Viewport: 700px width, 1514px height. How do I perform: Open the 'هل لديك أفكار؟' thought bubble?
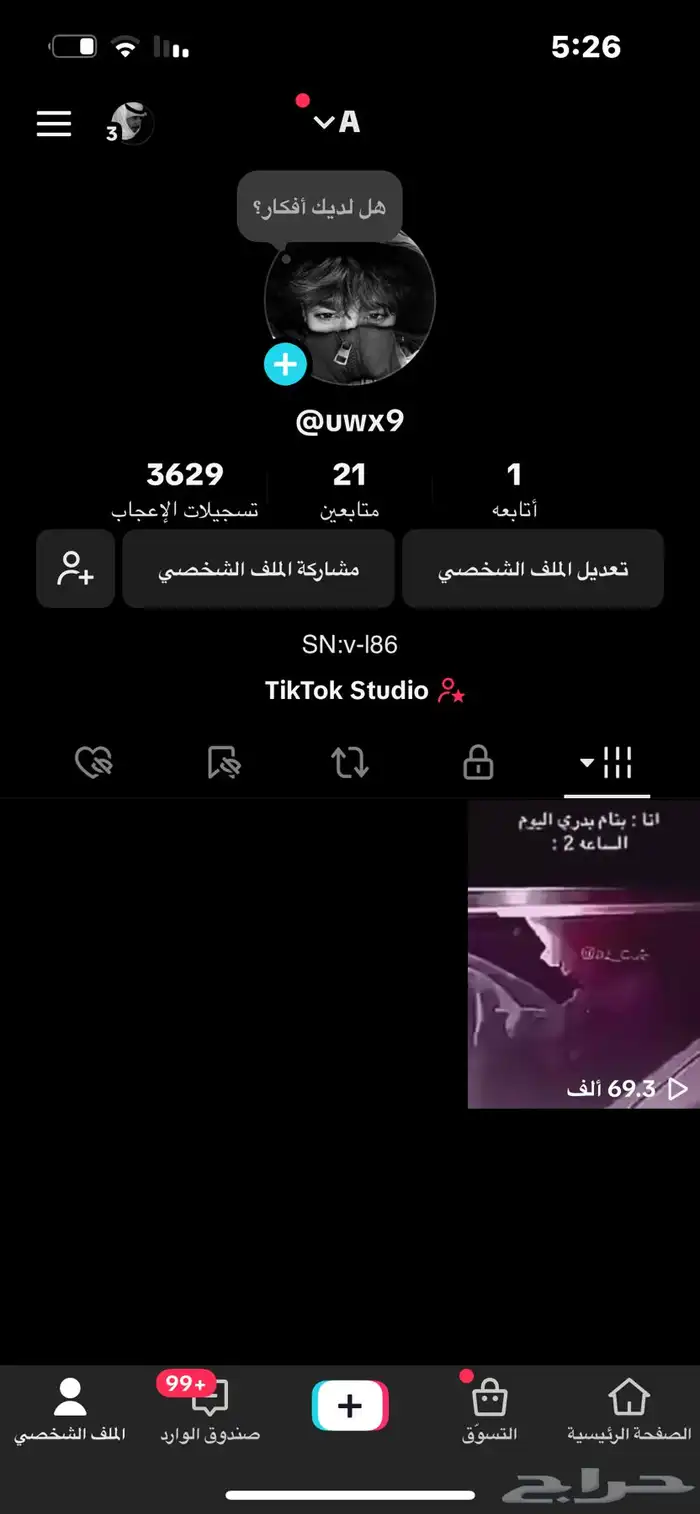(319, 207)
